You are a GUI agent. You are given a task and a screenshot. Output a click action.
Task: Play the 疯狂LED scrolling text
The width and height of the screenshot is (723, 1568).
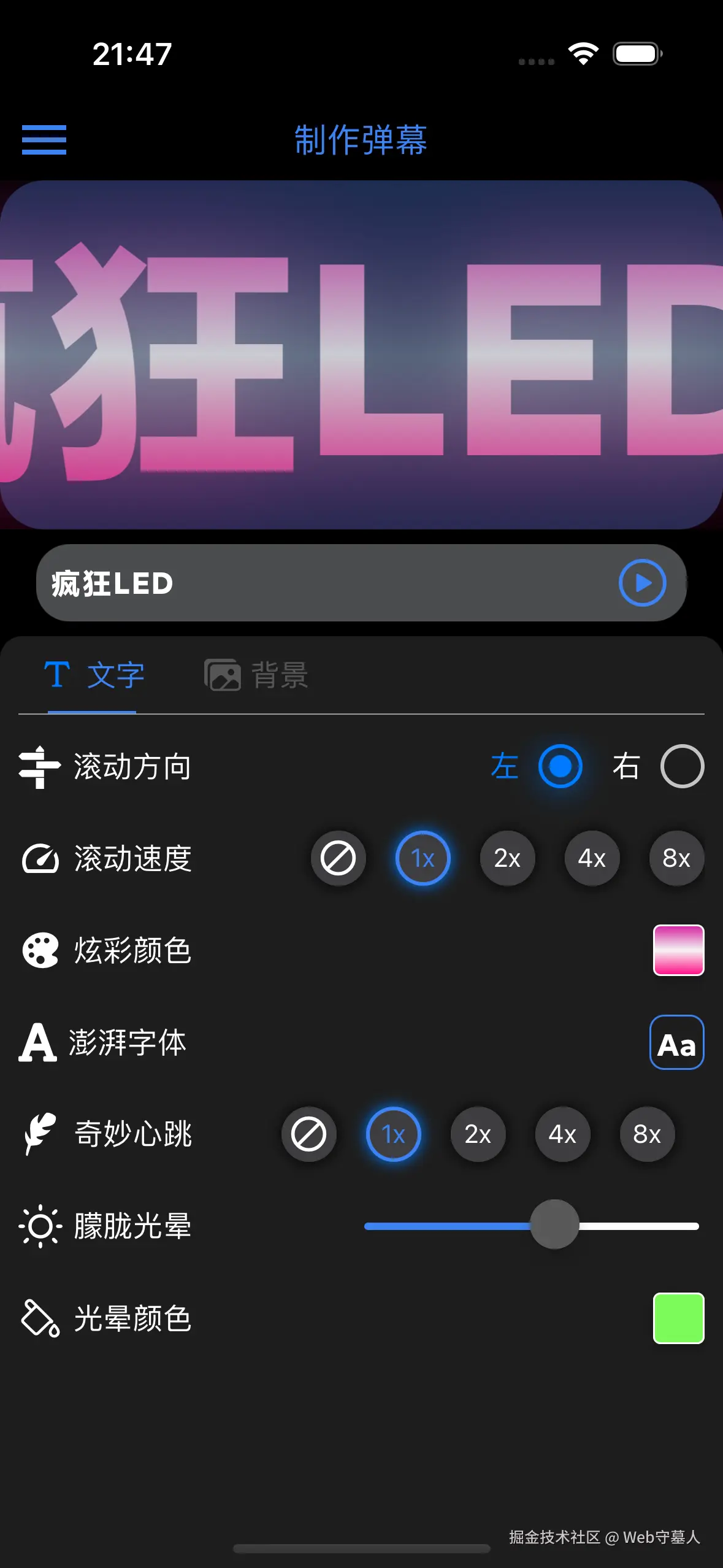pos(642,583)
